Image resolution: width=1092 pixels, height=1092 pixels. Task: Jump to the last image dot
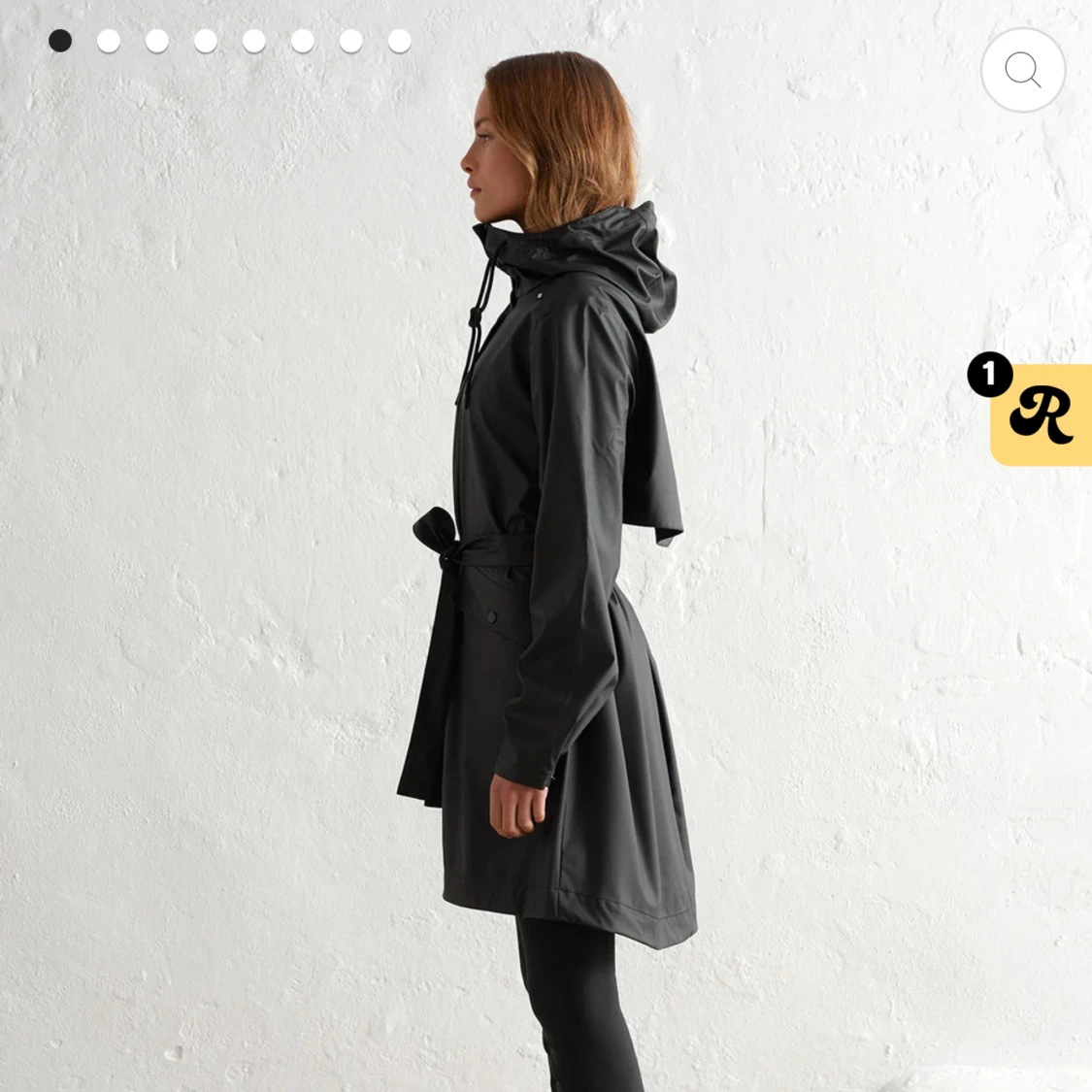pyautogui.click(x=400, y=41)
